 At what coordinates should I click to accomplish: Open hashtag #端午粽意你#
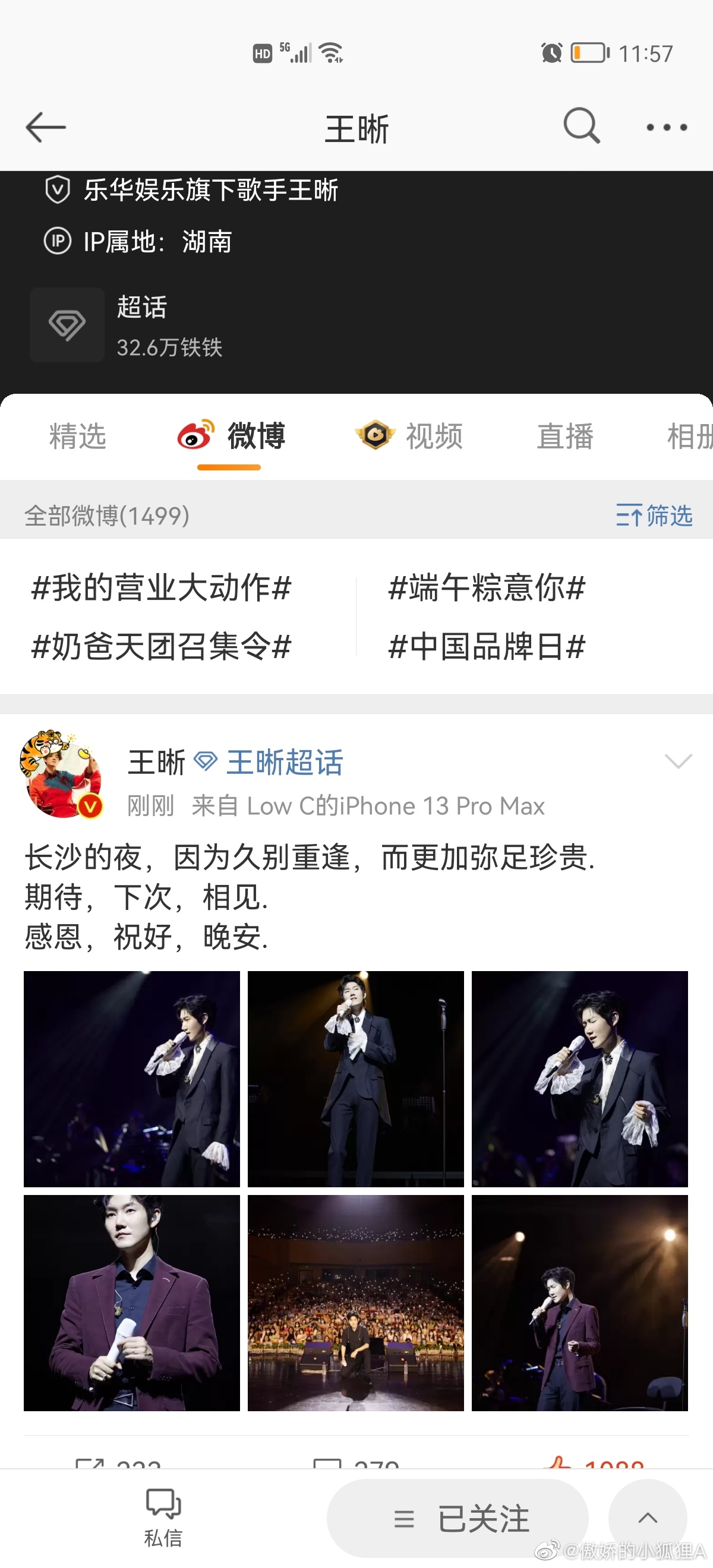coord(487,588)
